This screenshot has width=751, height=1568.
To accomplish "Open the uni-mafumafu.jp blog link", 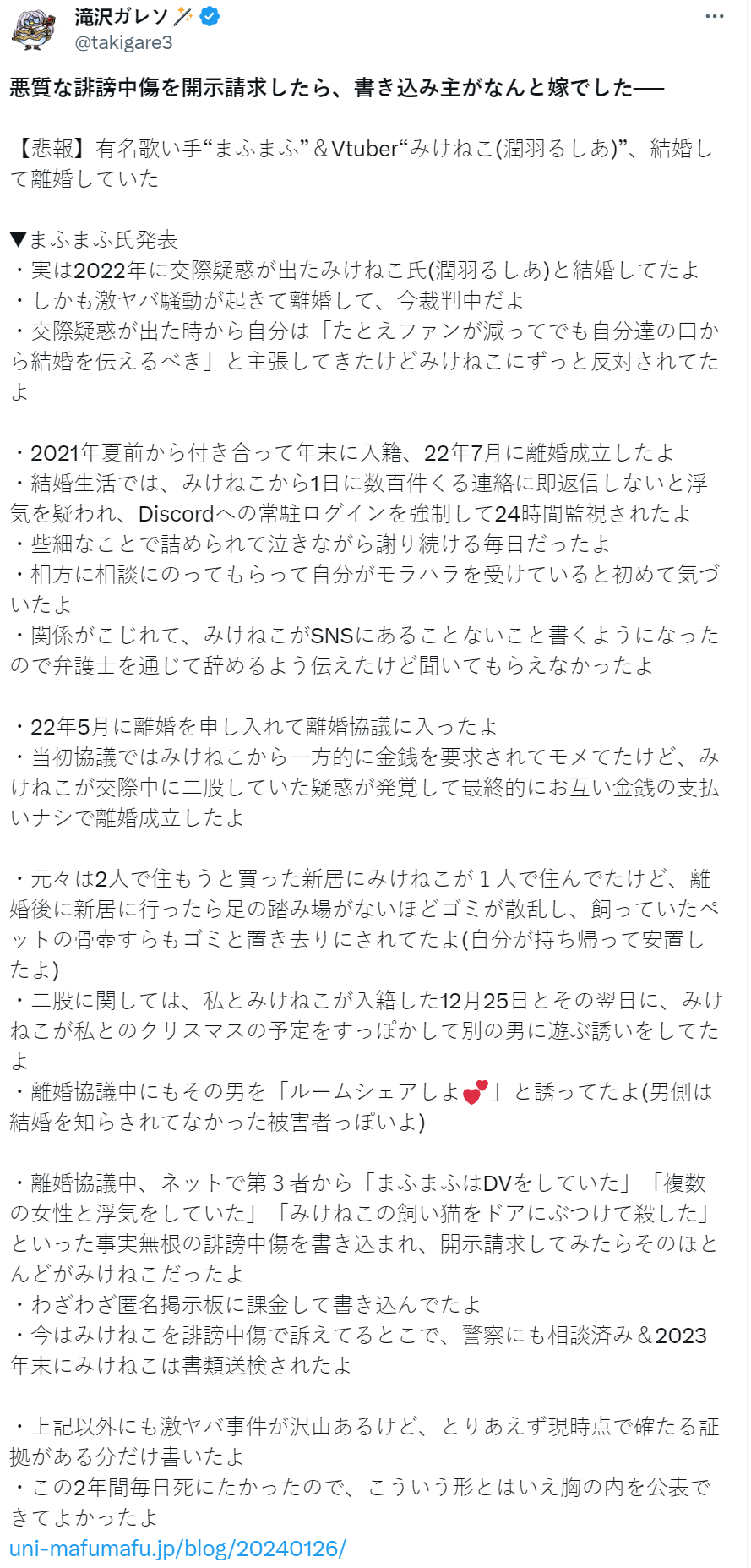I will [177, 1548].
